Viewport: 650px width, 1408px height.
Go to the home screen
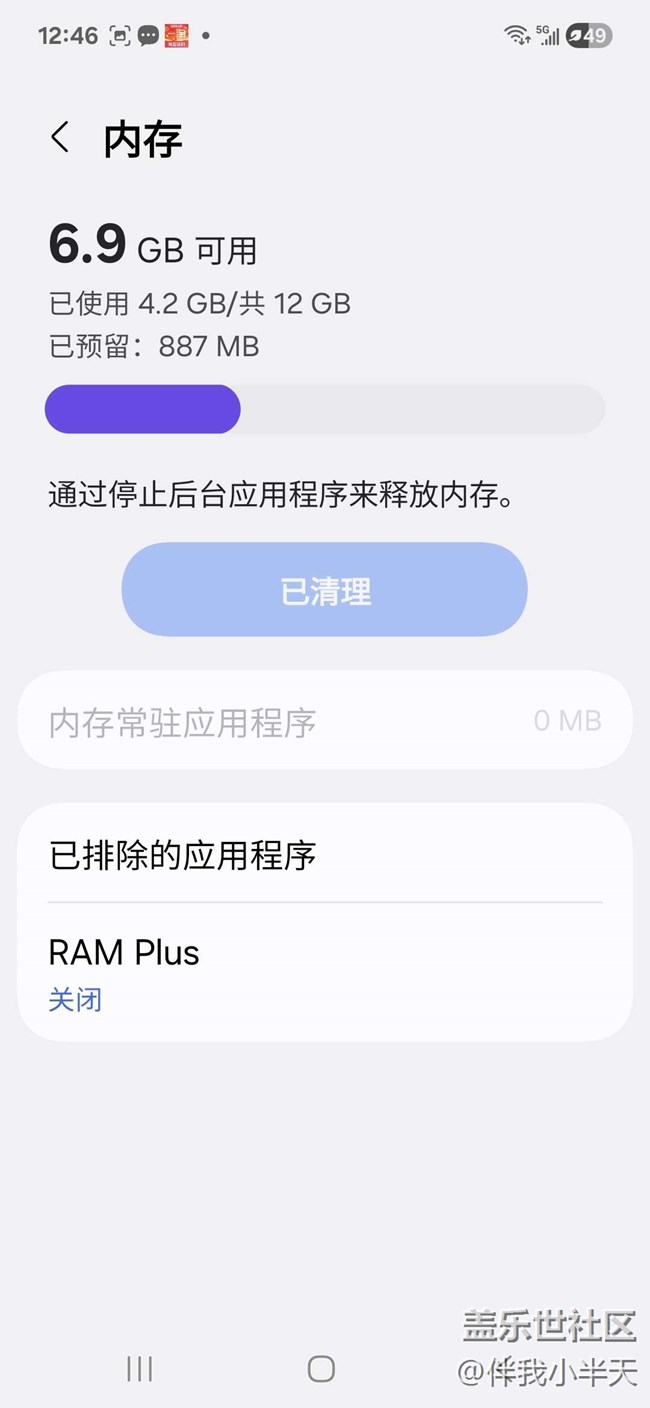(x=321, y=1369)
